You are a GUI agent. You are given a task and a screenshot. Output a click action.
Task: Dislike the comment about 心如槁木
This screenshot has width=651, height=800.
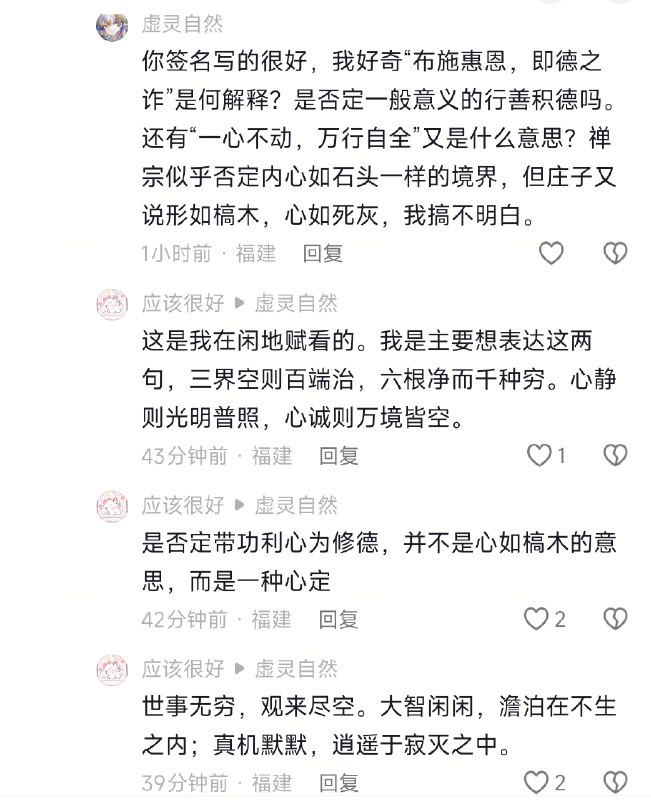614,620
